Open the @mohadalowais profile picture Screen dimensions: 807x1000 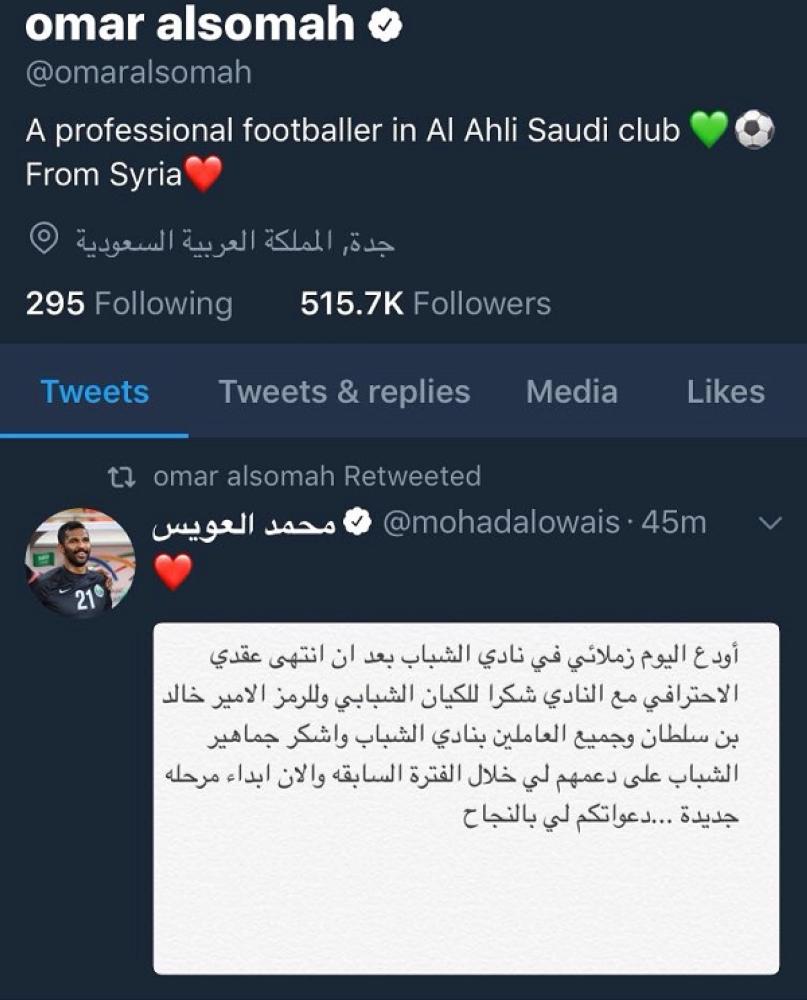[79, 563]
